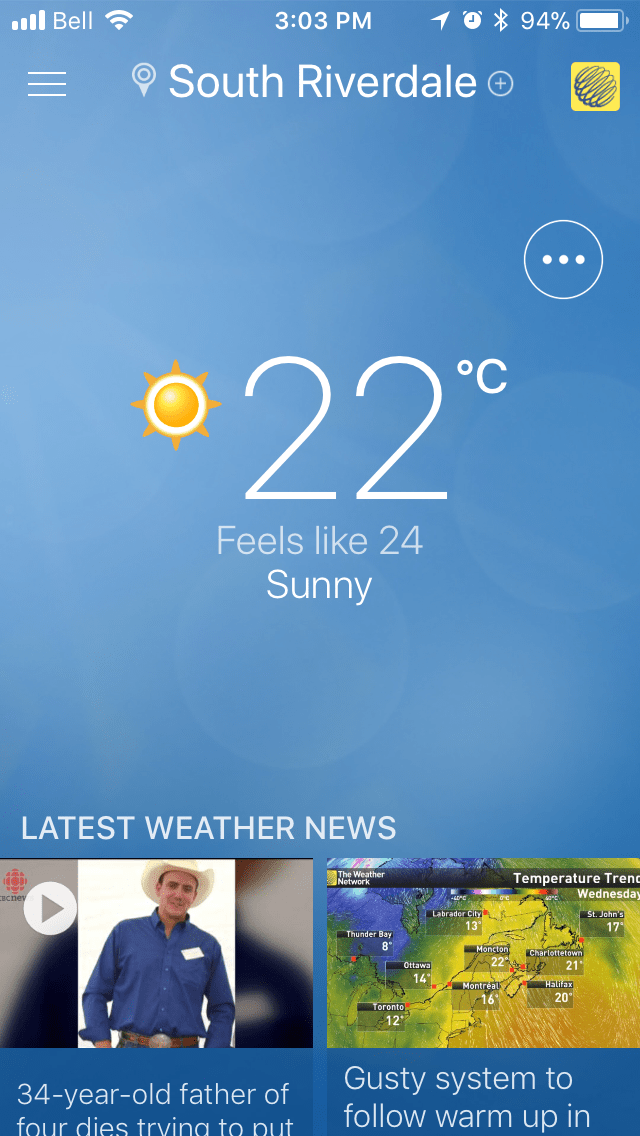Add a new location with plus icon

tap(500, 84)
